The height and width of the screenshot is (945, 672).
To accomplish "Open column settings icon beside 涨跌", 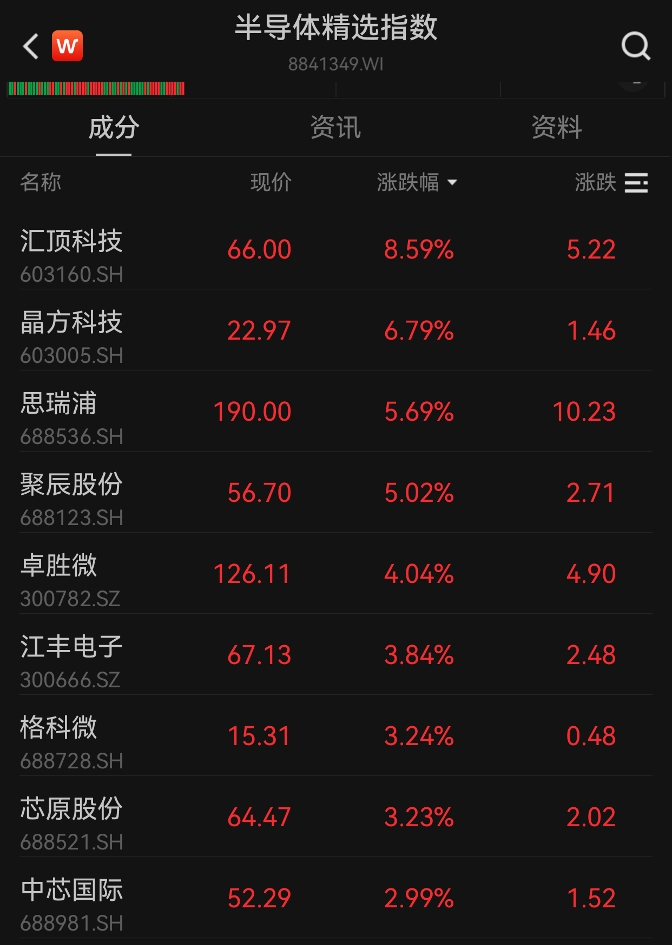I will coord(636,182).
